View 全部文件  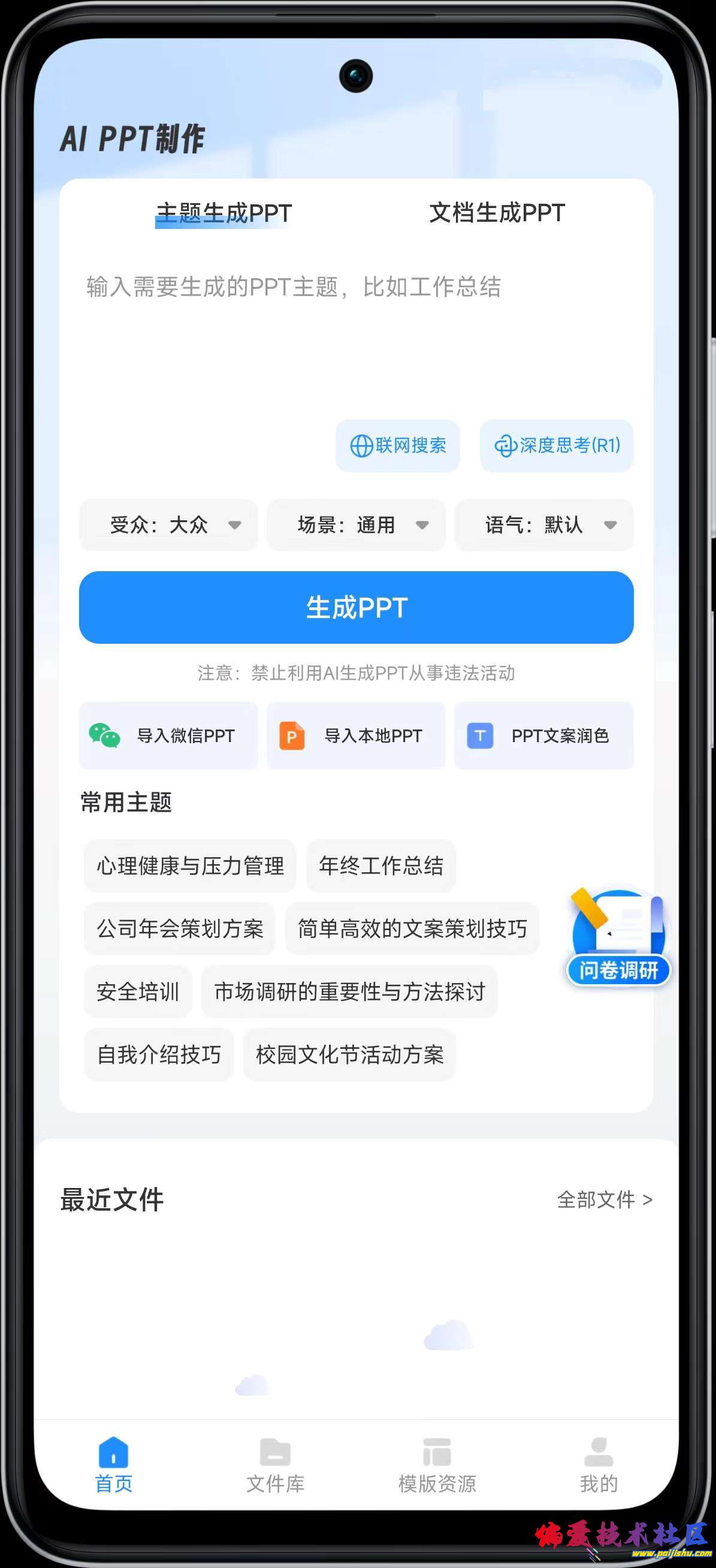click(x=605, y=1200)
